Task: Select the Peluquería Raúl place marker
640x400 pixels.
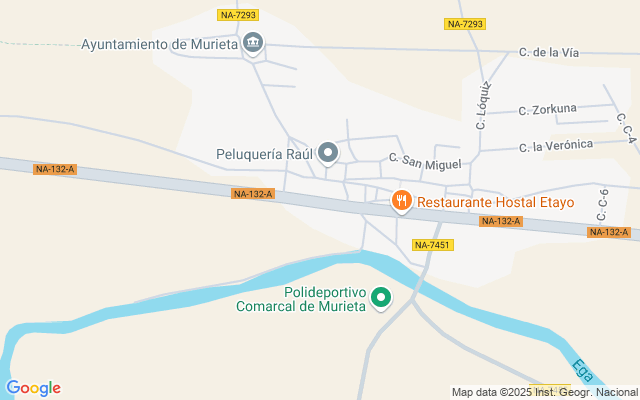Action: (x=328, y=153)
